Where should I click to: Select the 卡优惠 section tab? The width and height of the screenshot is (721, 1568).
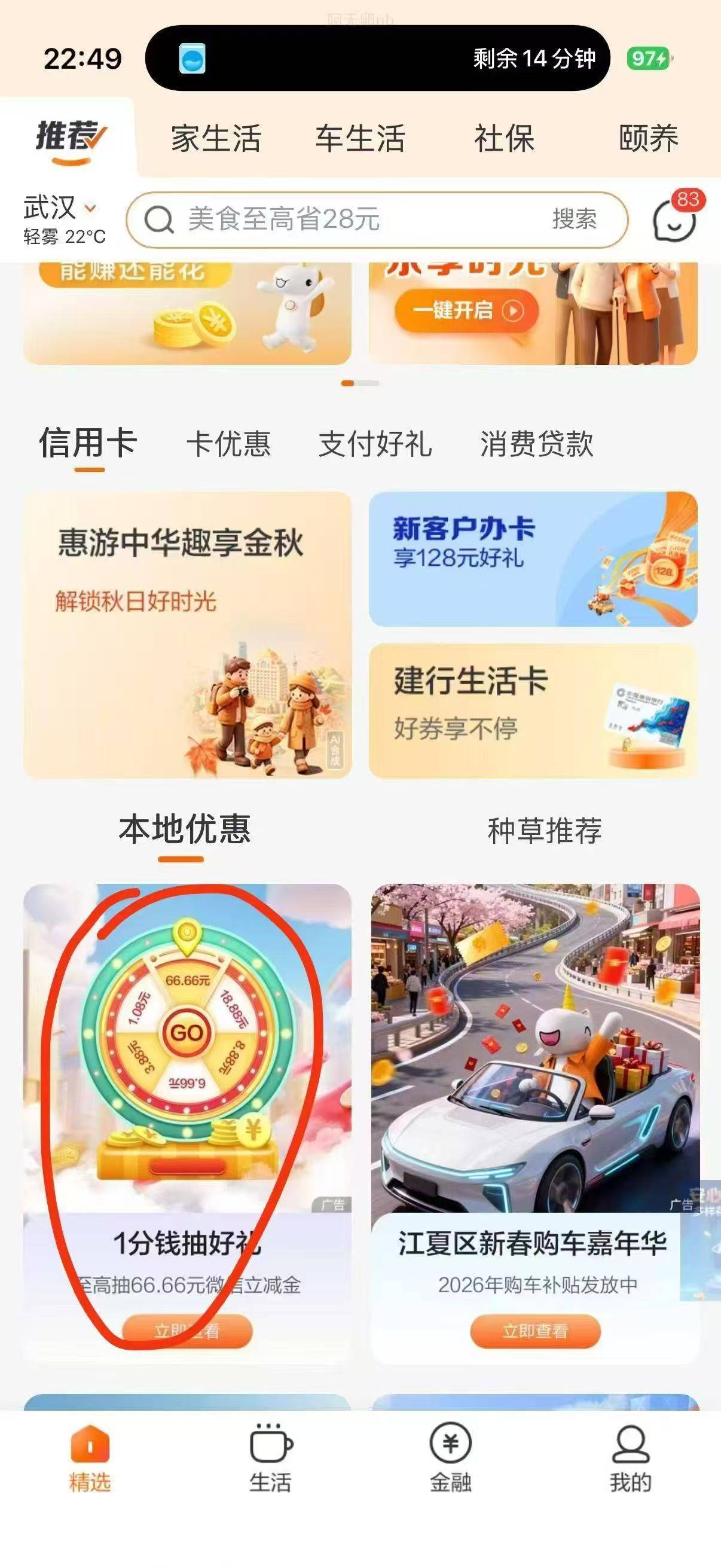(x=229, y=444)
